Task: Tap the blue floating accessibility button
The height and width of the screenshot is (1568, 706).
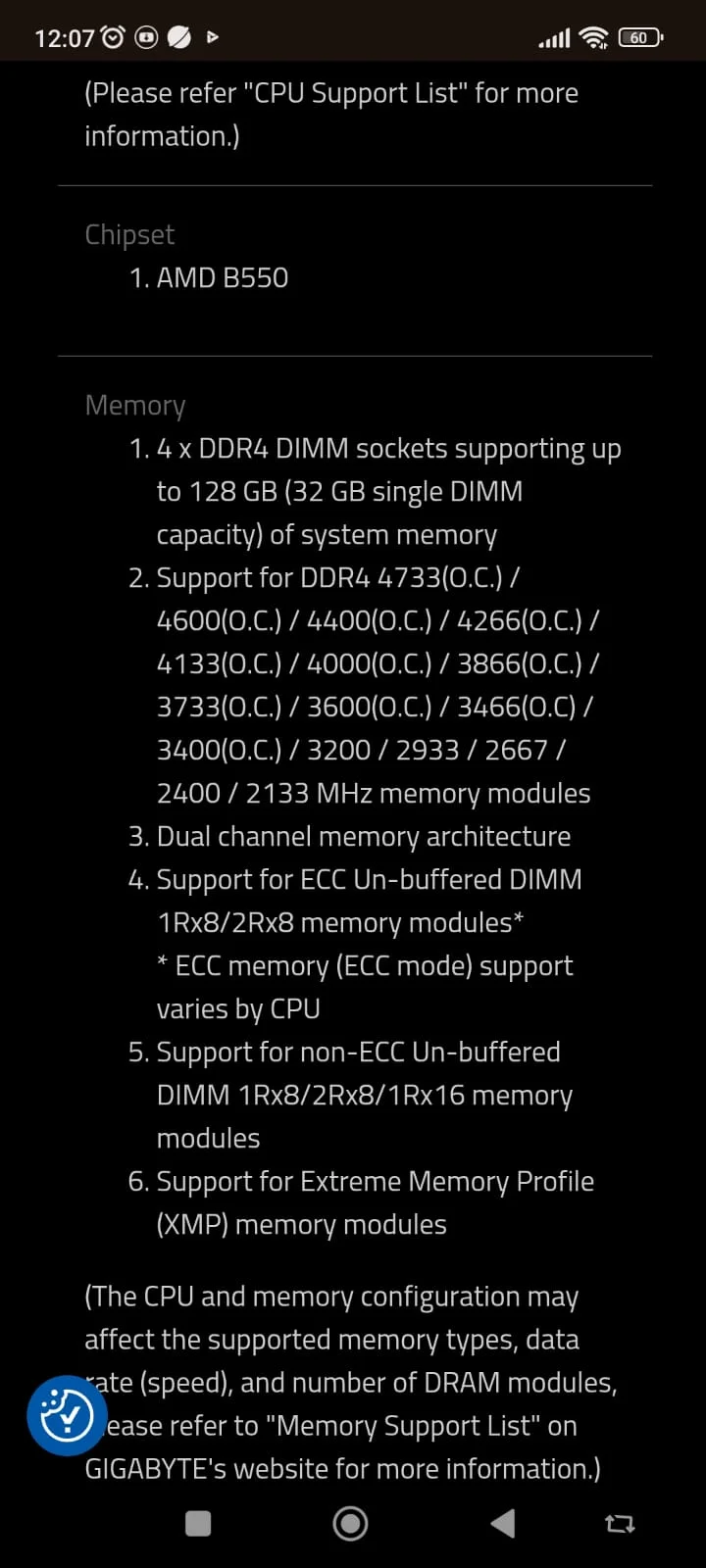Action: 67,1415
